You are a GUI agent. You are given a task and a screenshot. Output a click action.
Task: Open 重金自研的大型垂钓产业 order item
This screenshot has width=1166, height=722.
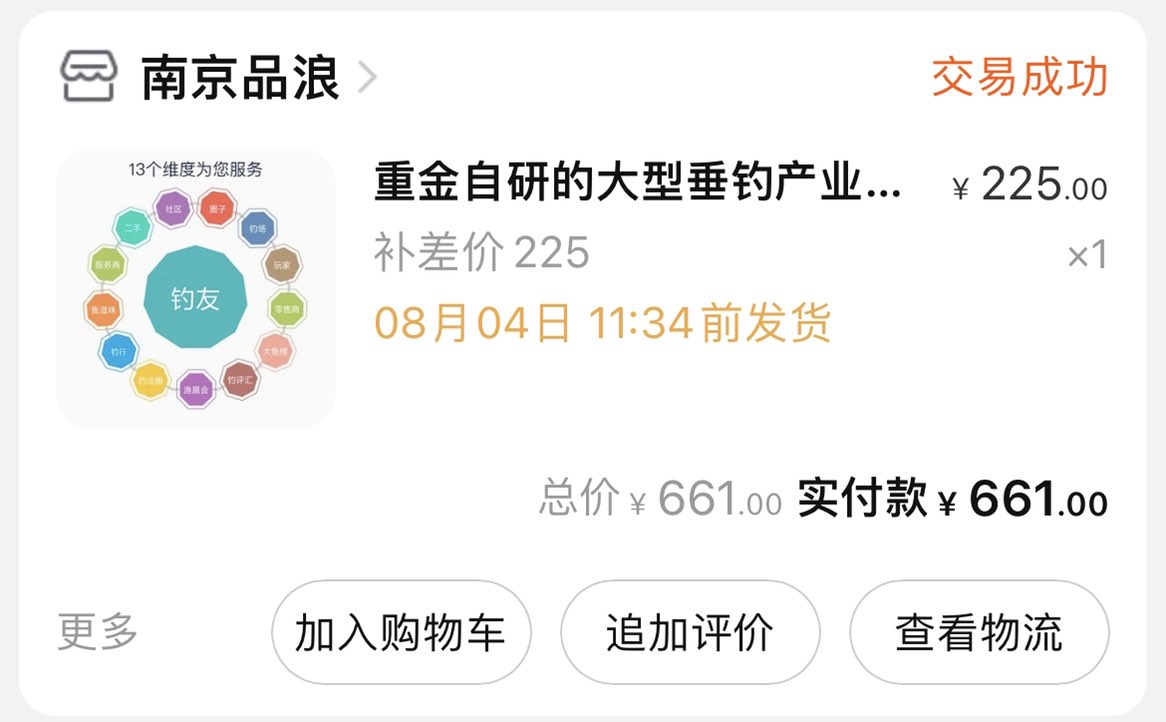pyautogui.click(x=637, y=185)
